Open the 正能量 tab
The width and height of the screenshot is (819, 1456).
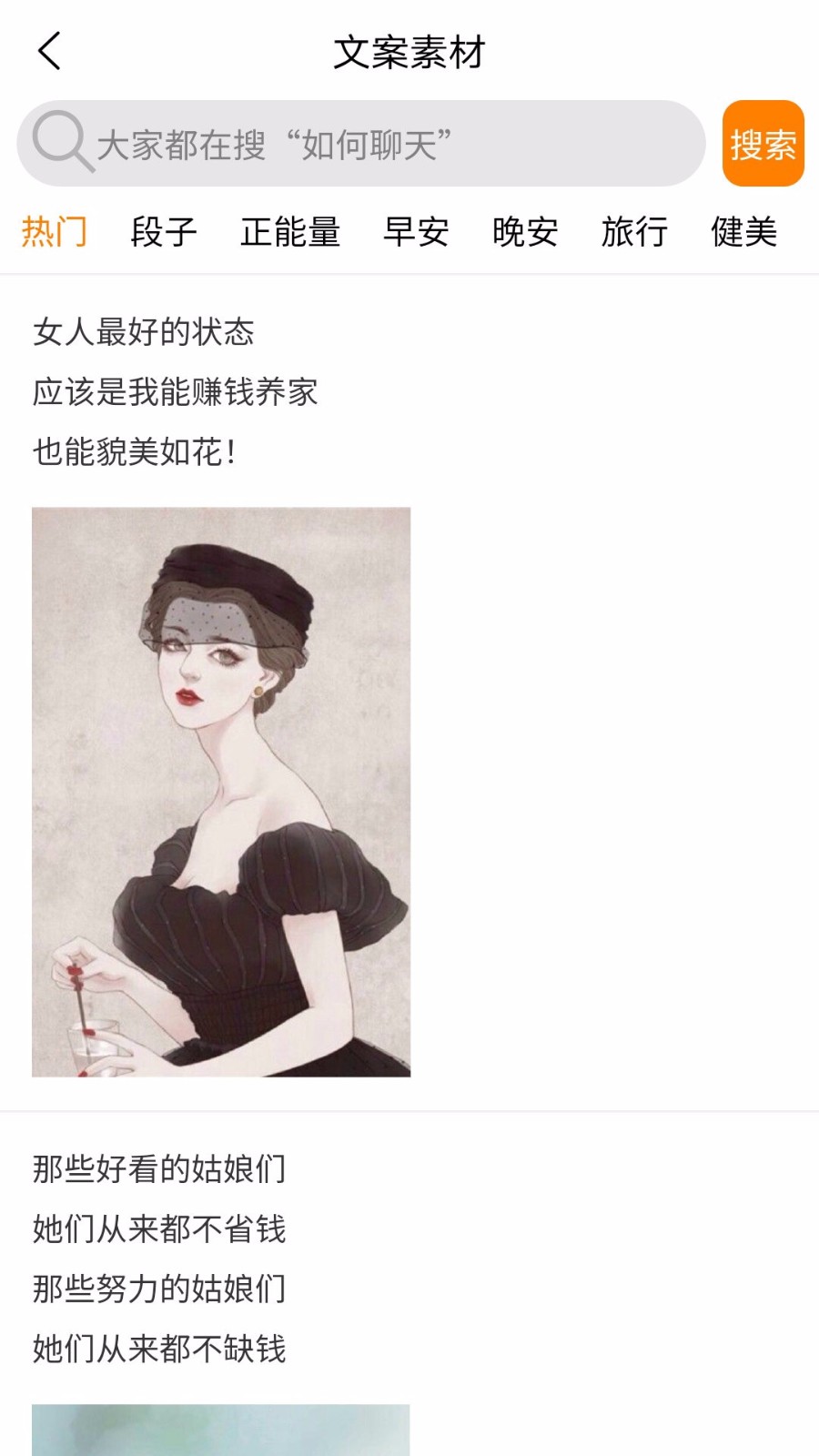pos(290,232)
